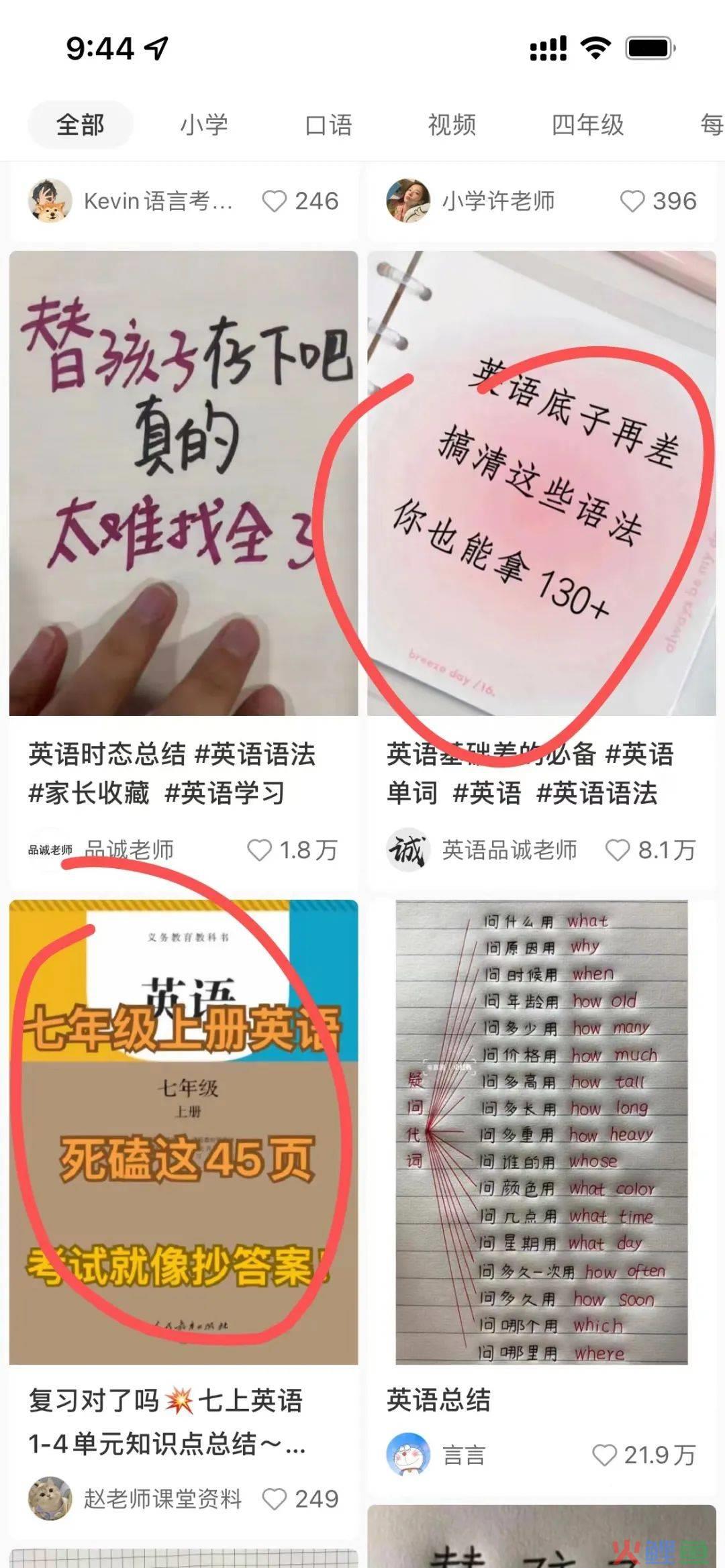
Task: Like 赵老师课堂资料's post
Action: click(x=275, y=1498)
